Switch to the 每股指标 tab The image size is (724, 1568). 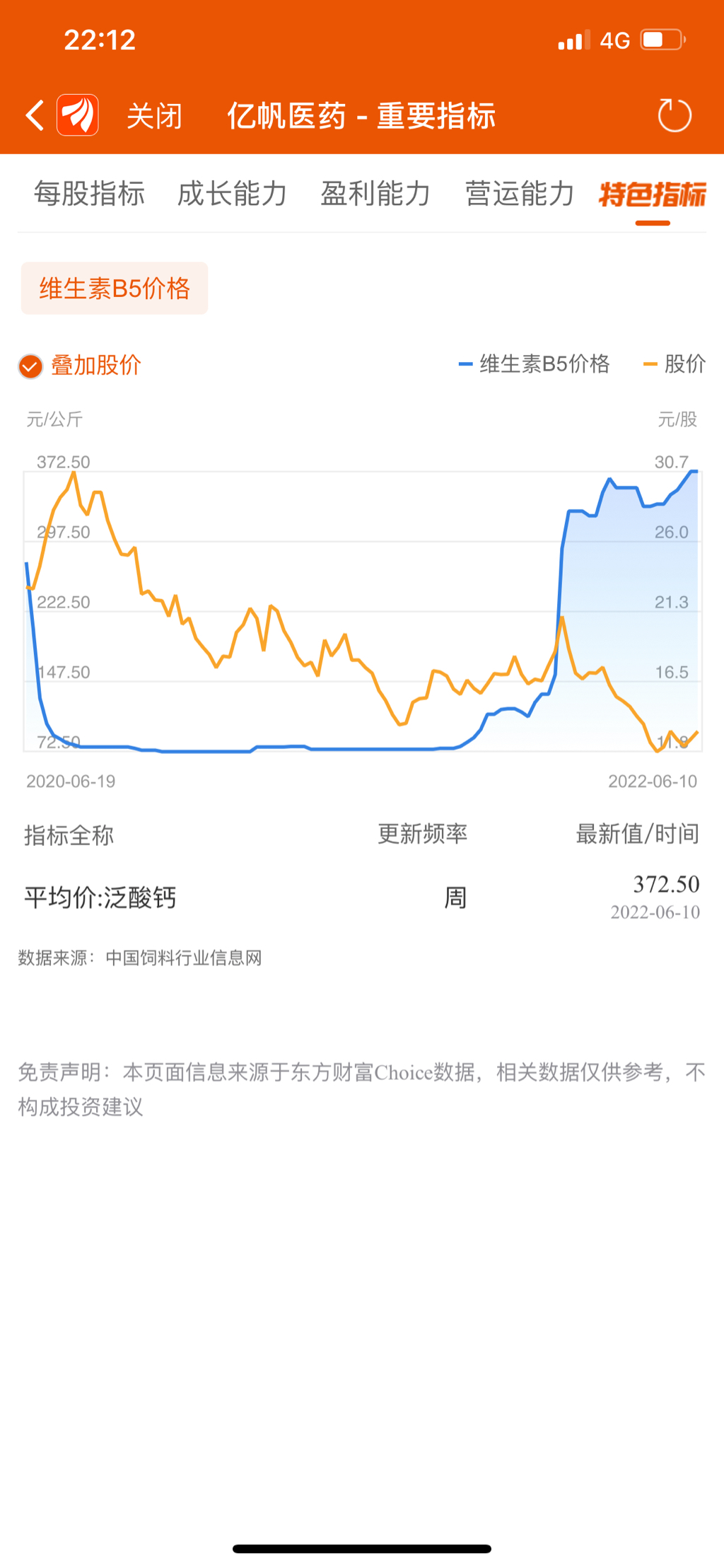[90, 194]
